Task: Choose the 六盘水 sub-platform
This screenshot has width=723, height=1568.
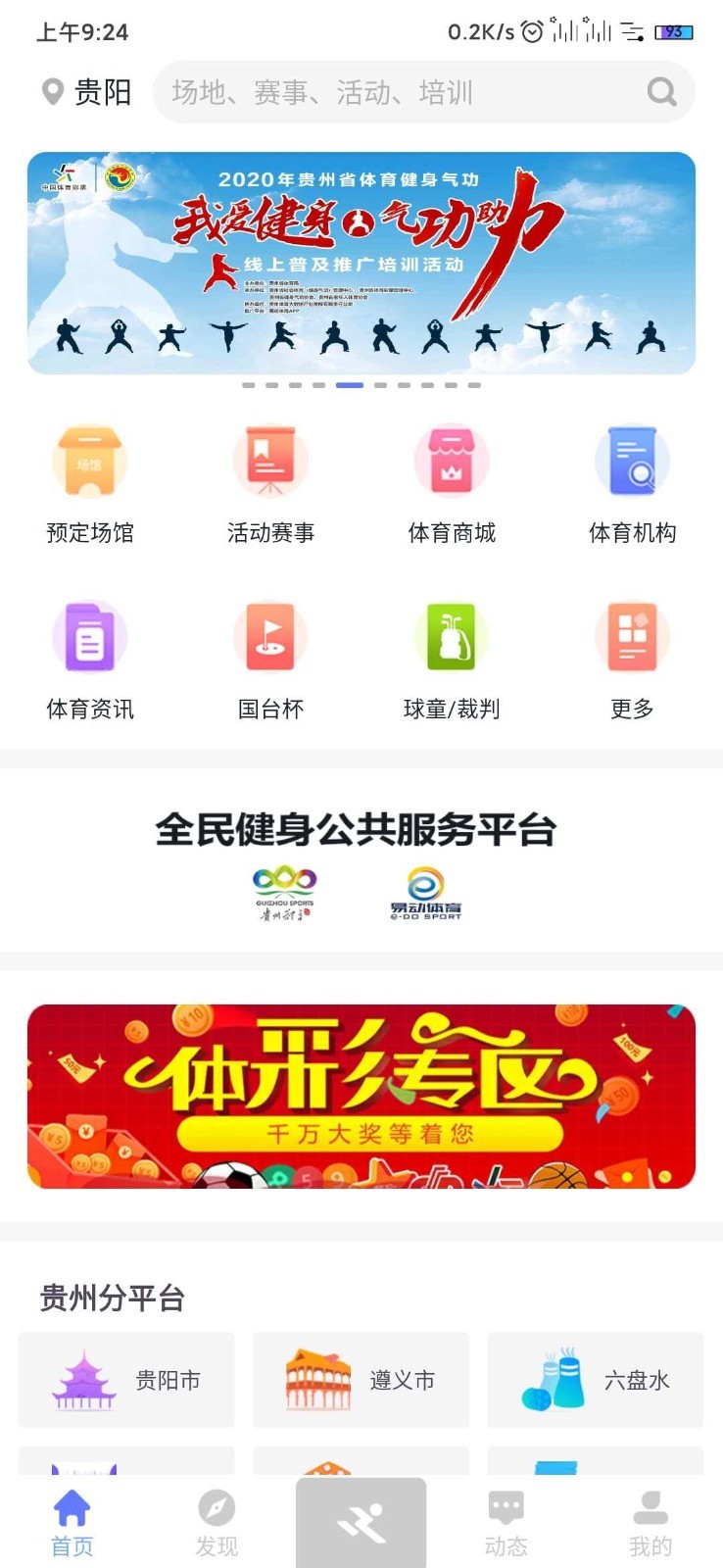Action: [596, 1380]
